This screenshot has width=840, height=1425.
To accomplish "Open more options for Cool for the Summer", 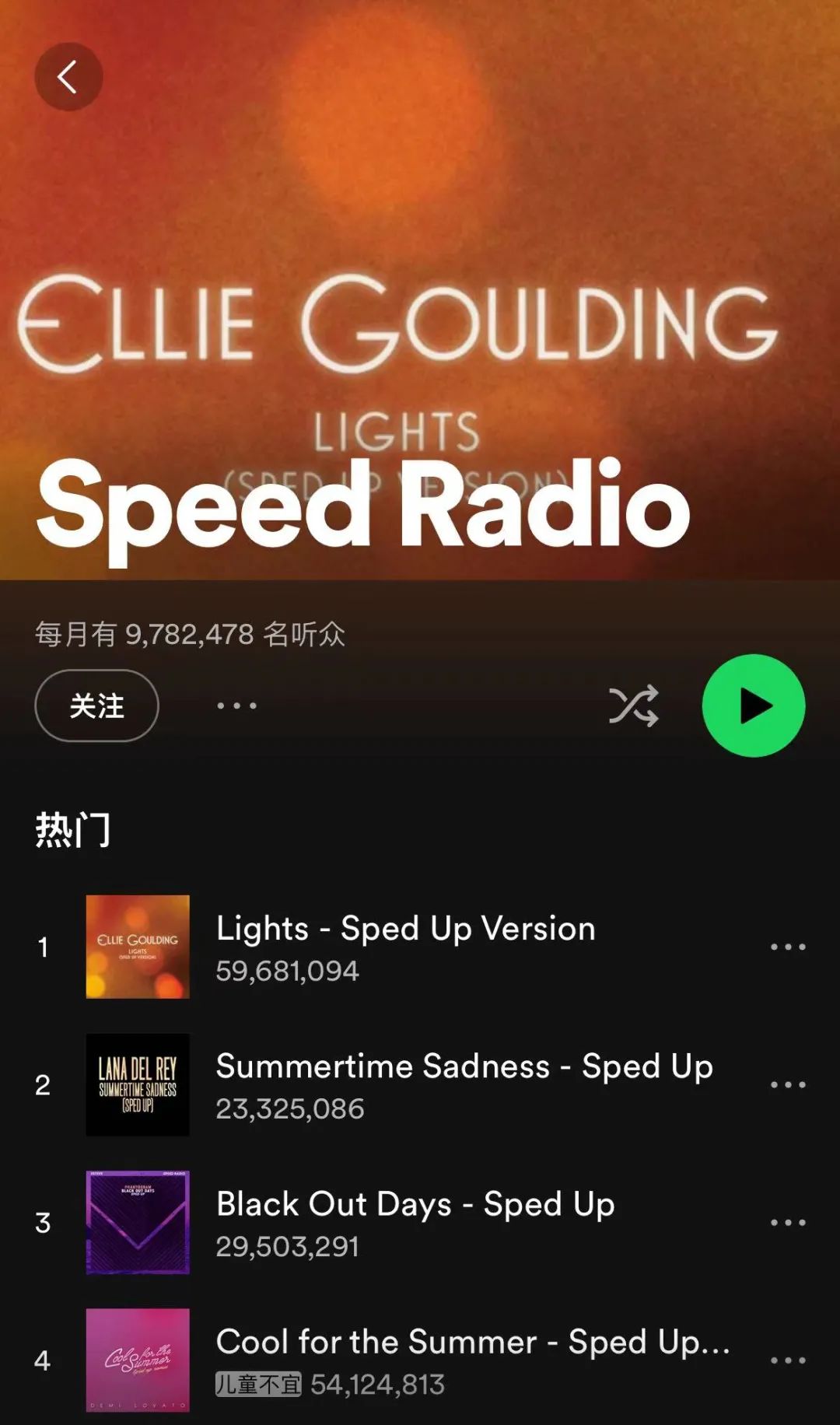I will [787, 1360].
